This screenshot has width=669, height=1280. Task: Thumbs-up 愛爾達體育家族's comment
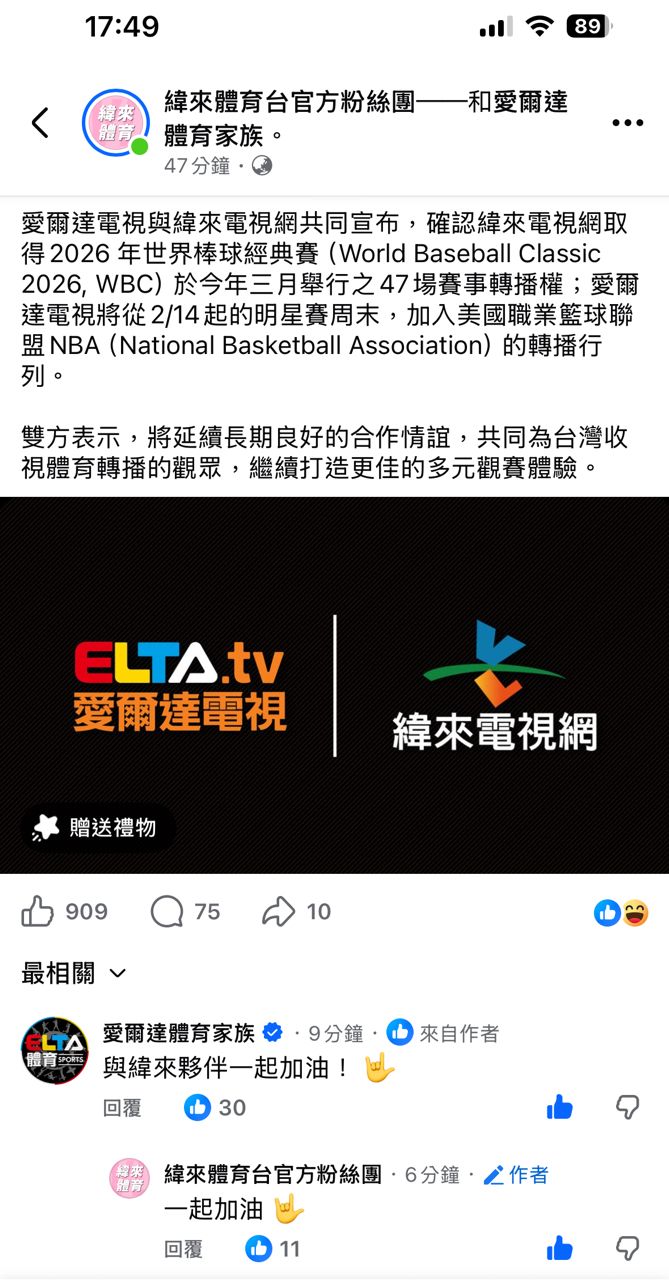559,1107
